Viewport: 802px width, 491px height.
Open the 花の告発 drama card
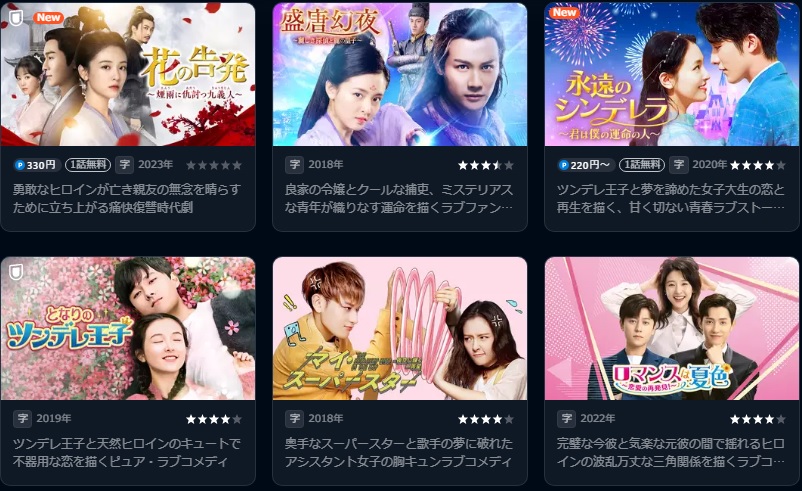128,75
